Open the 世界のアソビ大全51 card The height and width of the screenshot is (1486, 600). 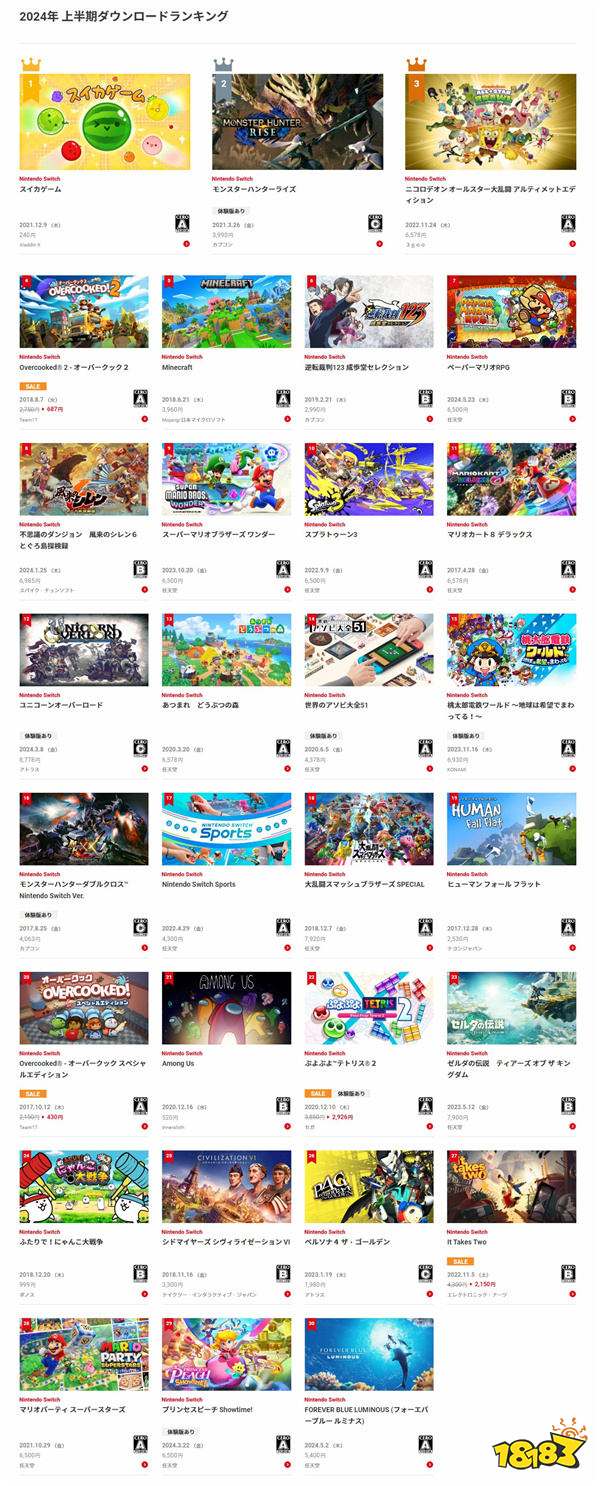click(369, 650)
